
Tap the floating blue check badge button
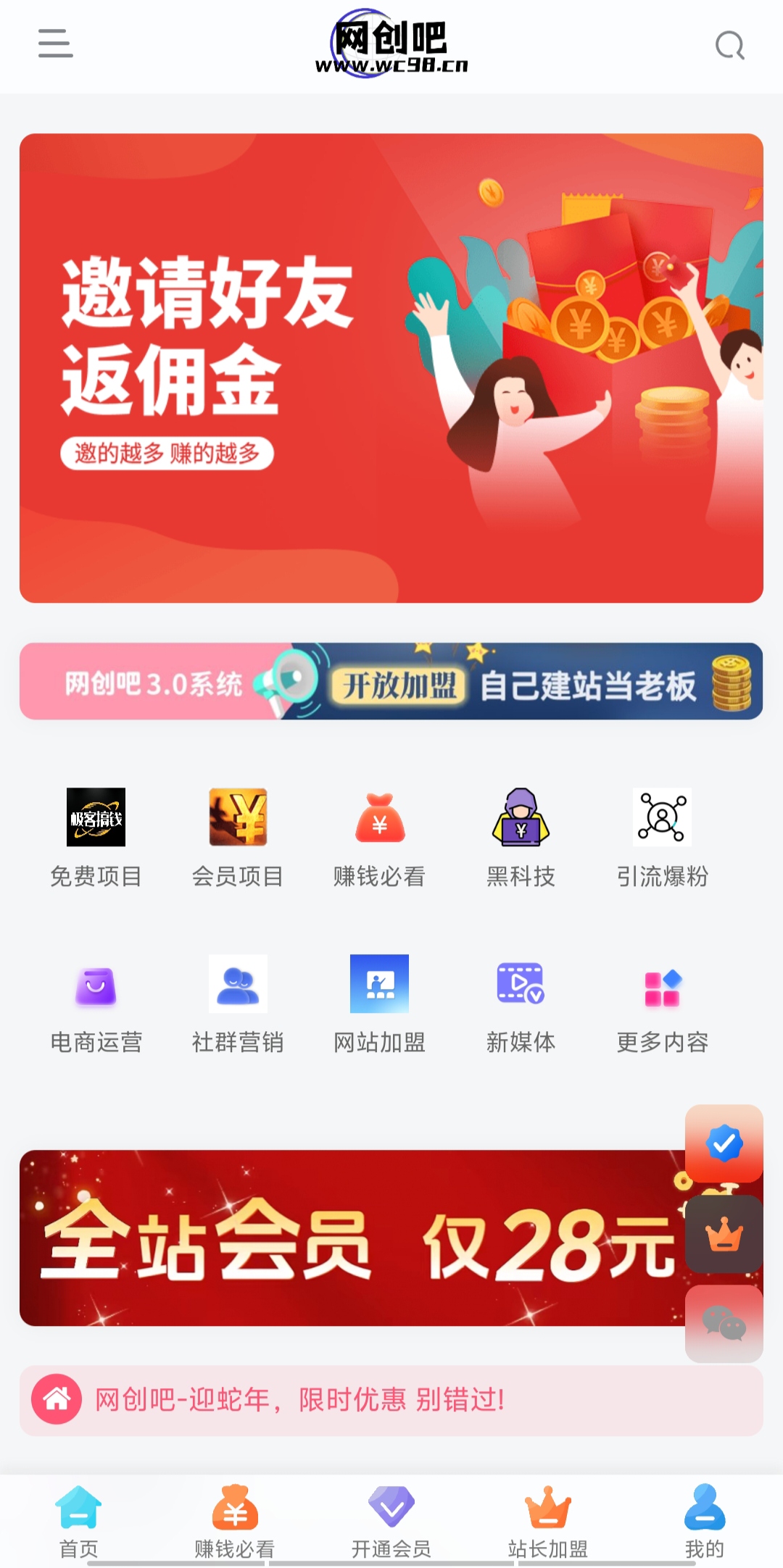(724, 1143)
